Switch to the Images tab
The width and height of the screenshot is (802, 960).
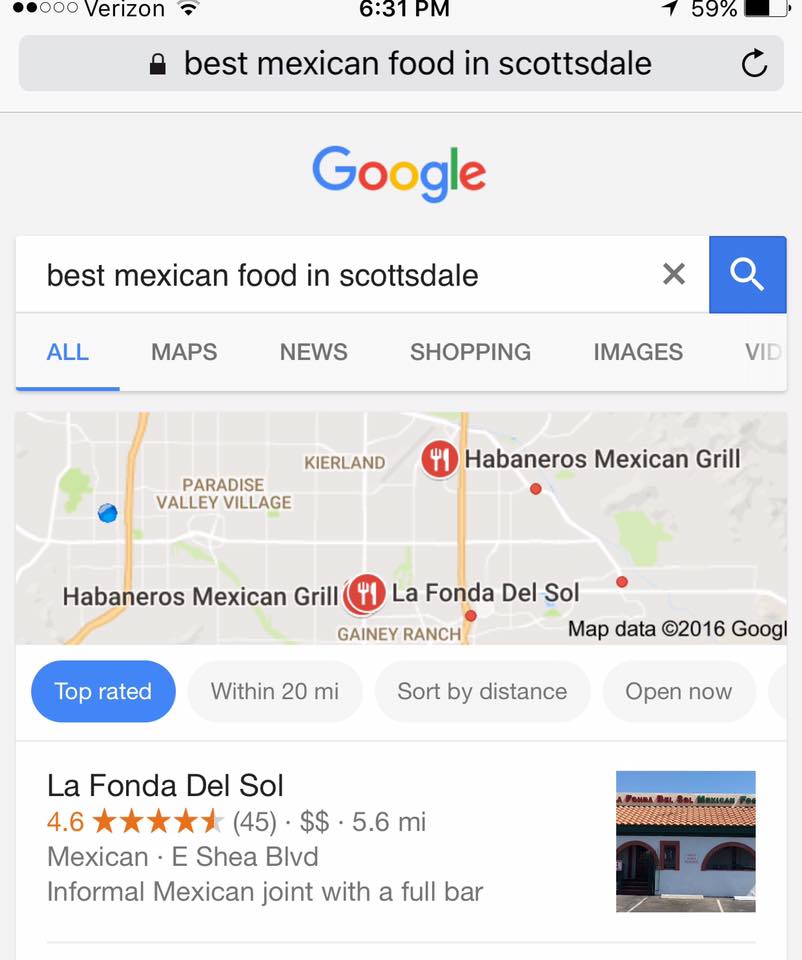638,352
